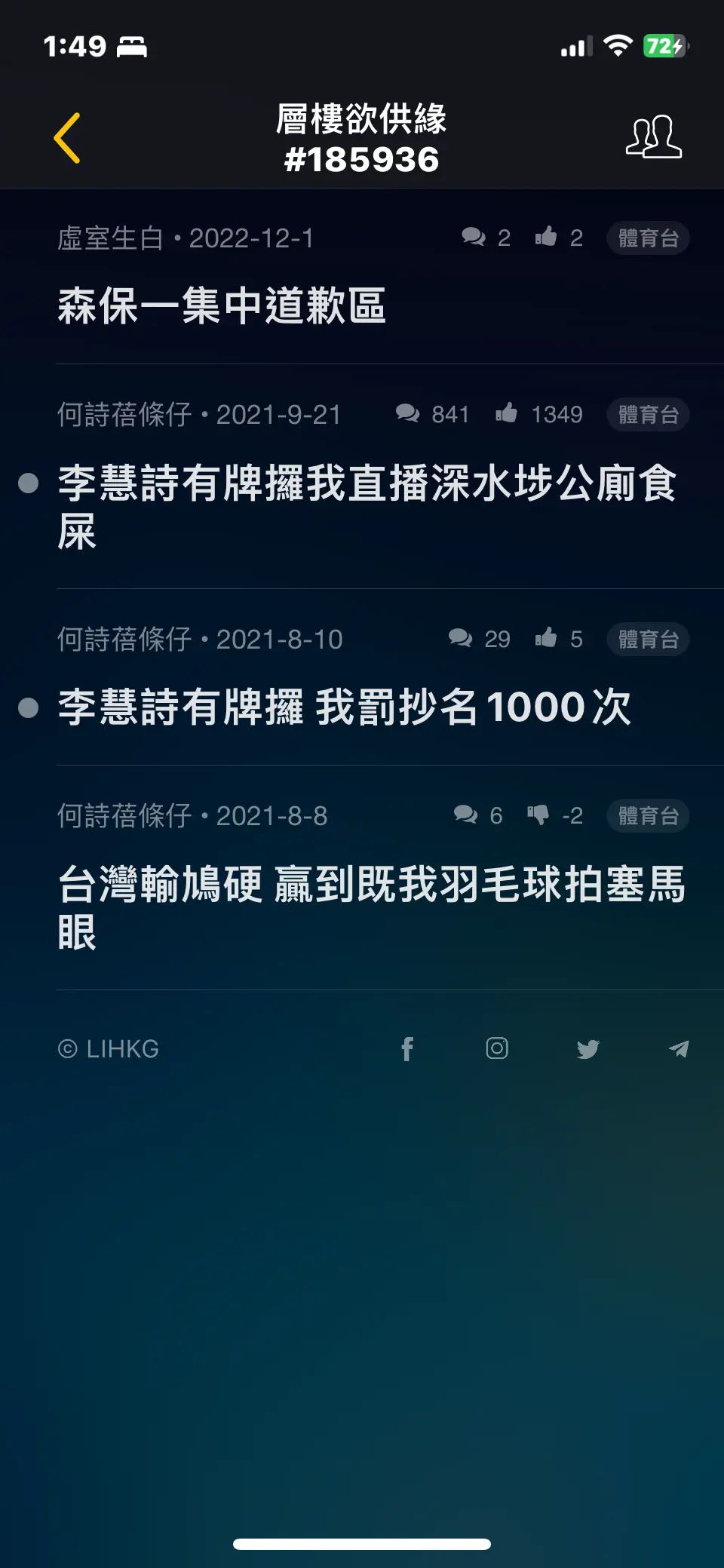The width and height of the screenshot is (724, 1568).
Task: Tap 體育台 tag on 2021-8-10 thread
Action: click(648, 640)
